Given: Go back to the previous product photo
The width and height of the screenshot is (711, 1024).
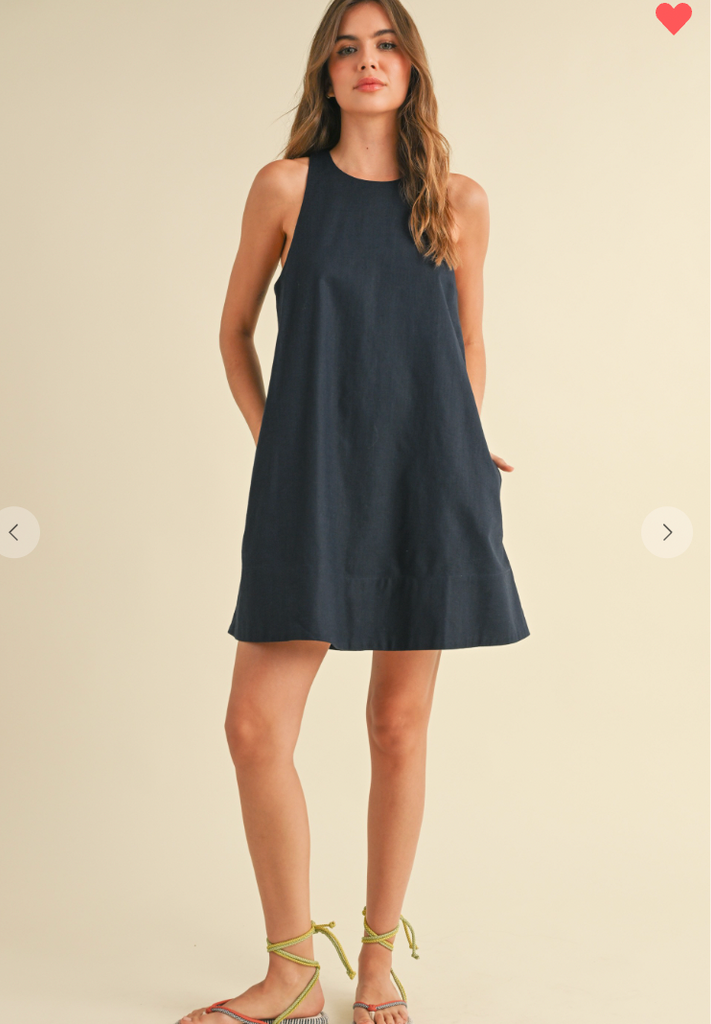Looking at the screenshot, I should click(15, 532).
